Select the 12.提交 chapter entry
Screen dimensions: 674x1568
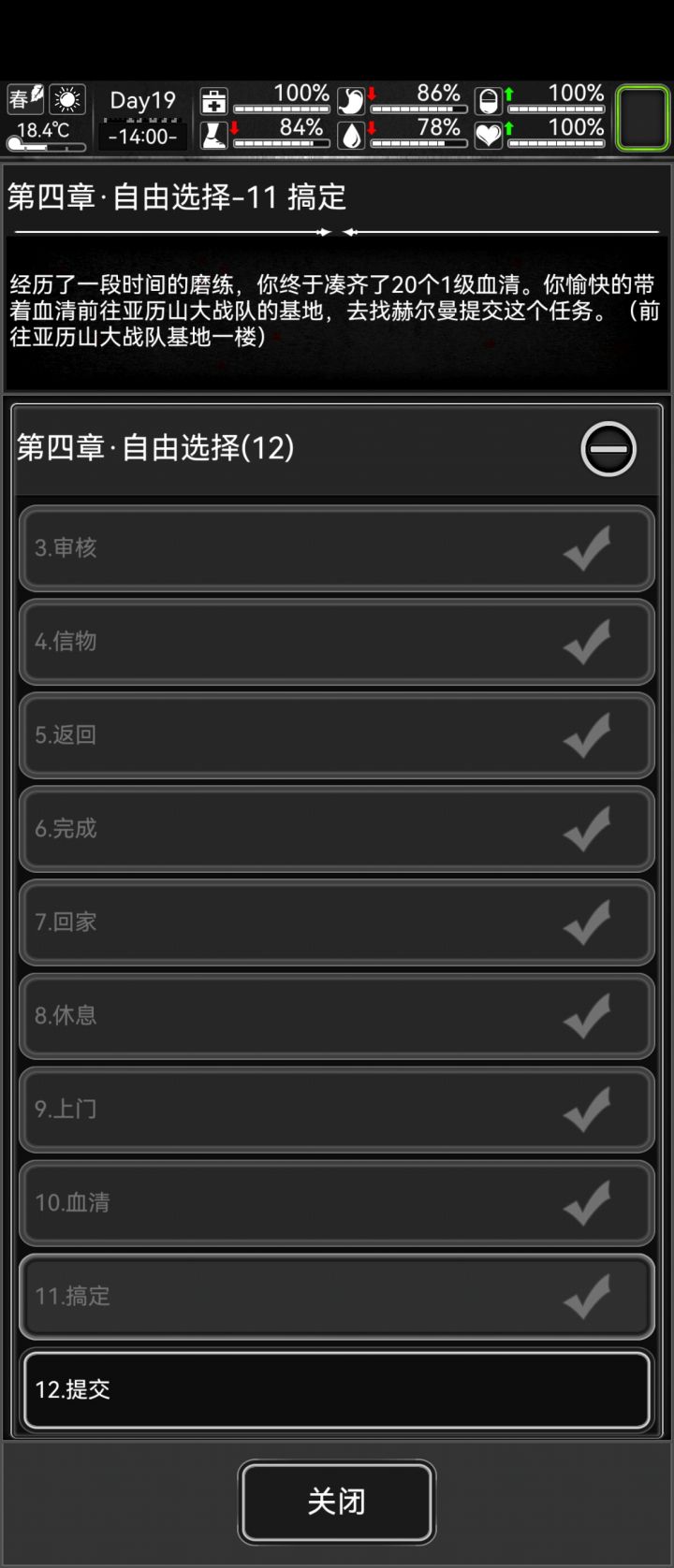tap(337, 1390)
